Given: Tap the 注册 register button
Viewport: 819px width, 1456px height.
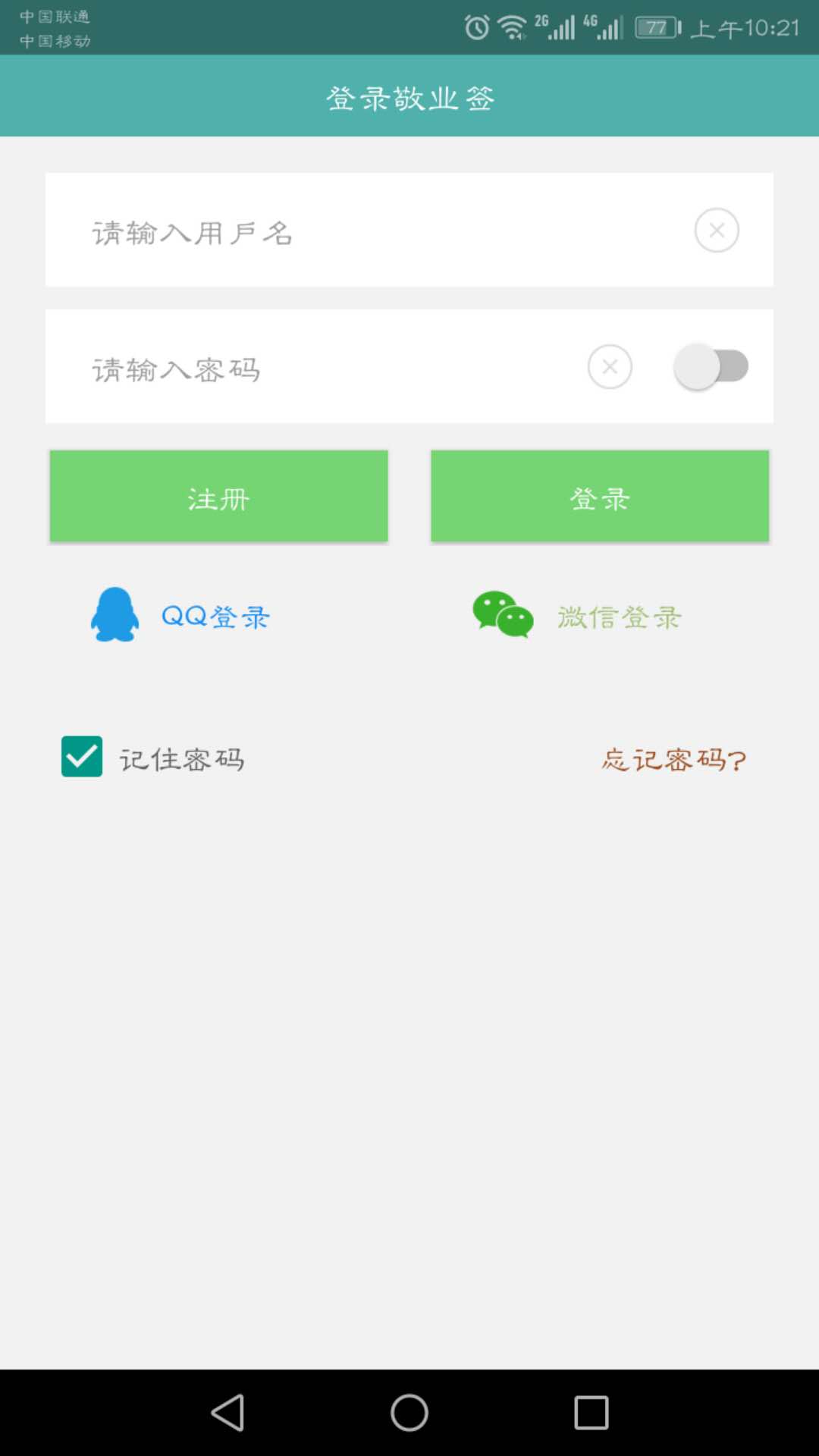Looking at the screenshot, I should tap(219, 497).
